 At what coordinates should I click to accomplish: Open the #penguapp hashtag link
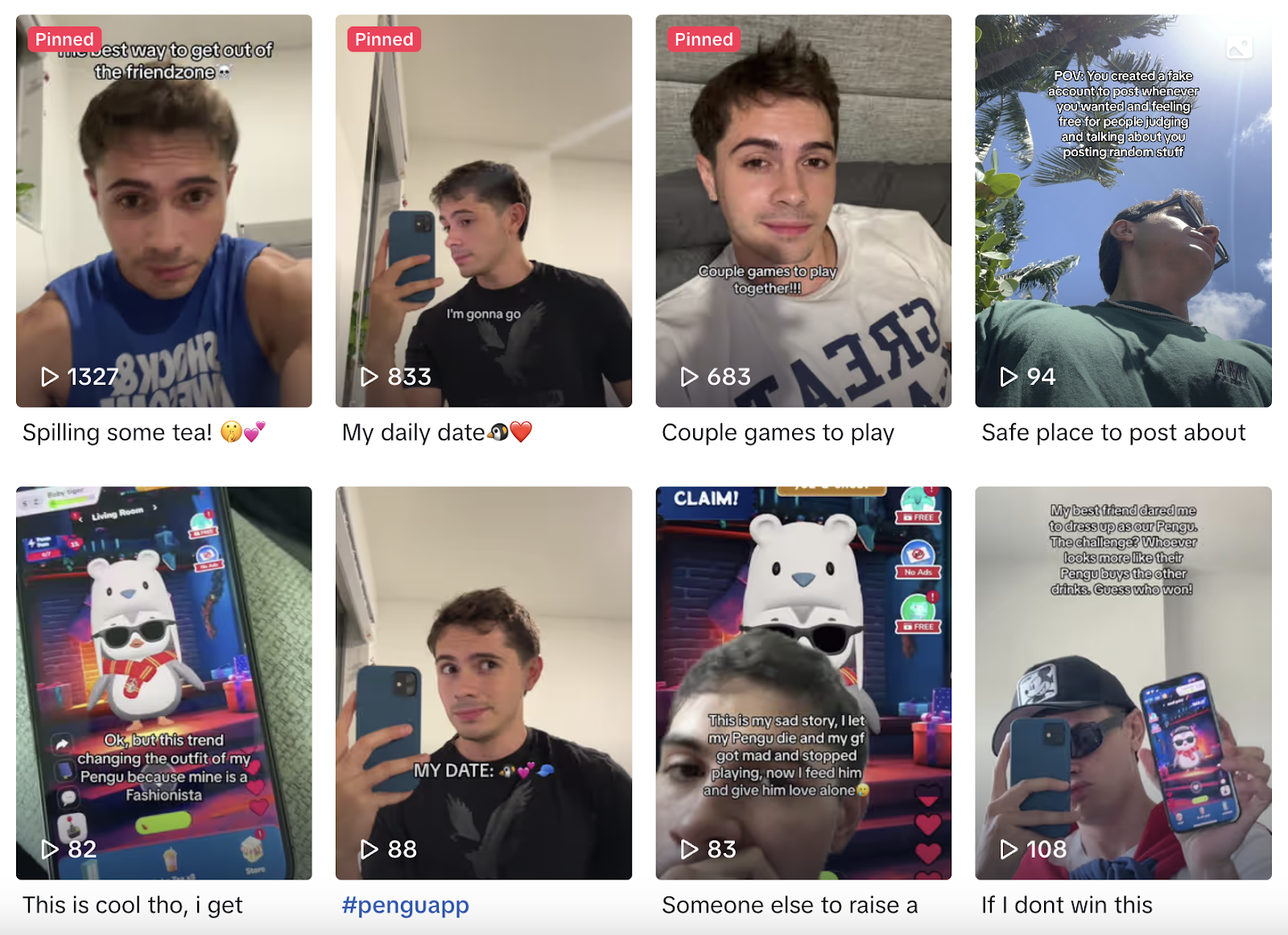[405, 905]
